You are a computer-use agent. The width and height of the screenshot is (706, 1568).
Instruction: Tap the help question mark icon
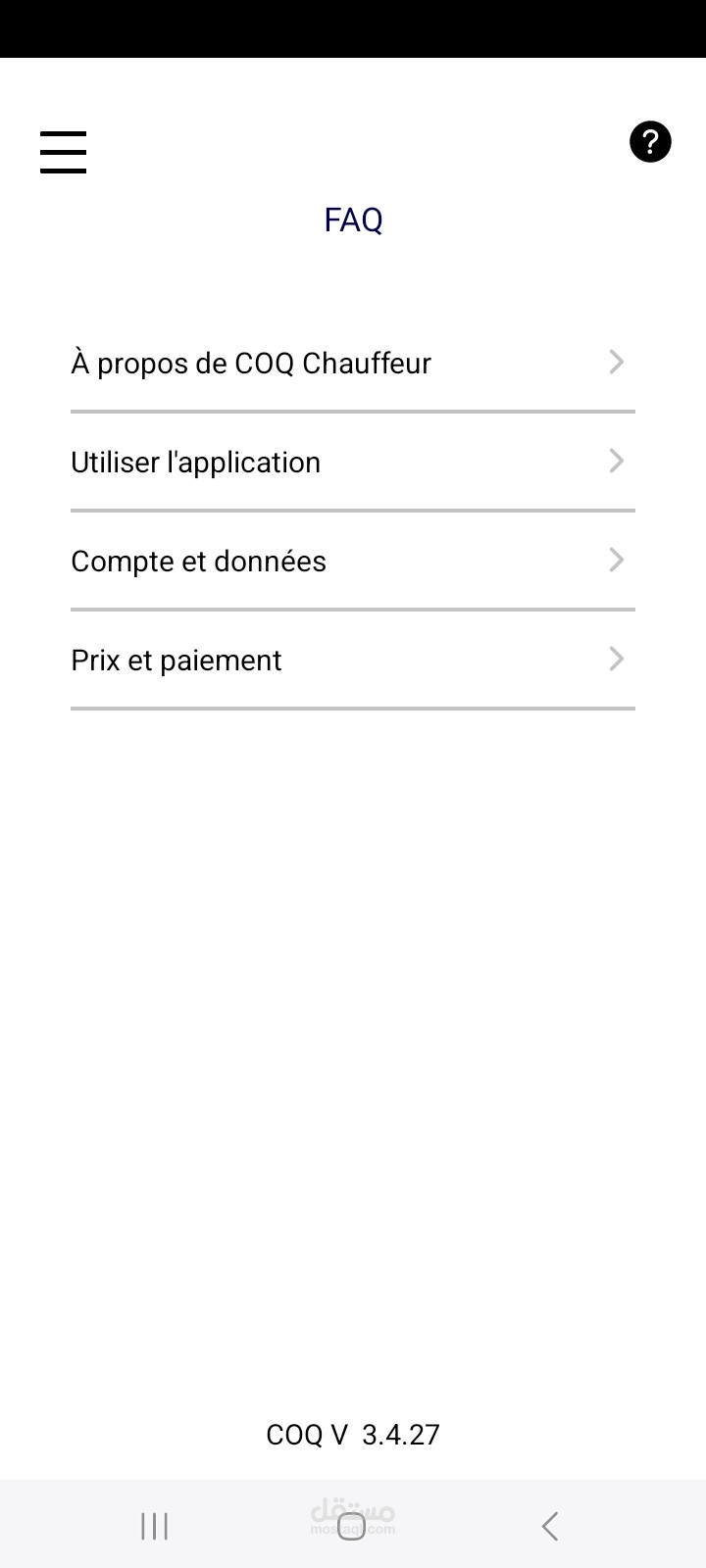[x=650, y=142]
